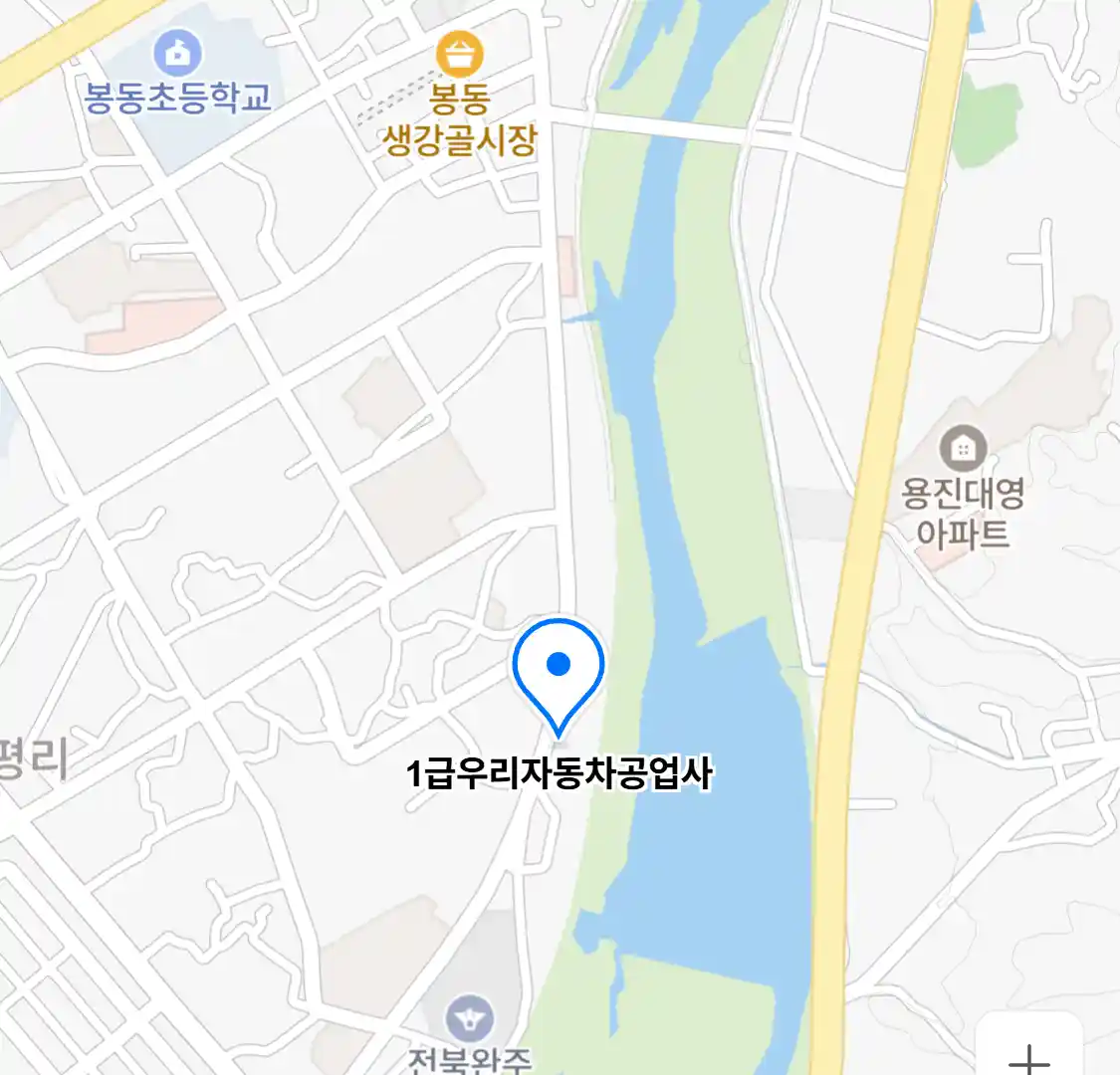Image resolution: width=1120 pixels, height=1075 pixels.
Task: Open the 봉동초등학교 school marker
Action: (x=178, y=54)
